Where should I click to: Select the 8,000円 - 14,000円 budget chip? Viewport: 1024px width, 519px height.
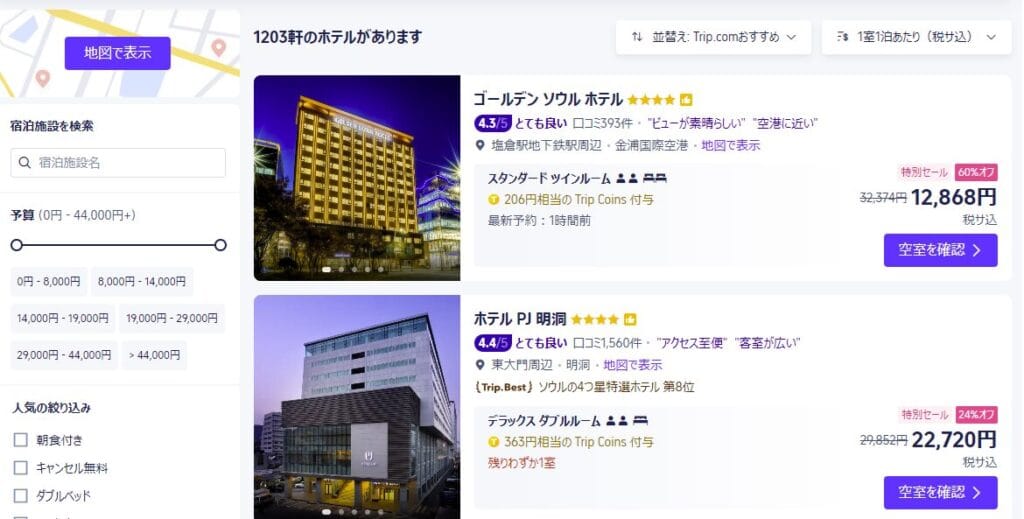[141, 282]
